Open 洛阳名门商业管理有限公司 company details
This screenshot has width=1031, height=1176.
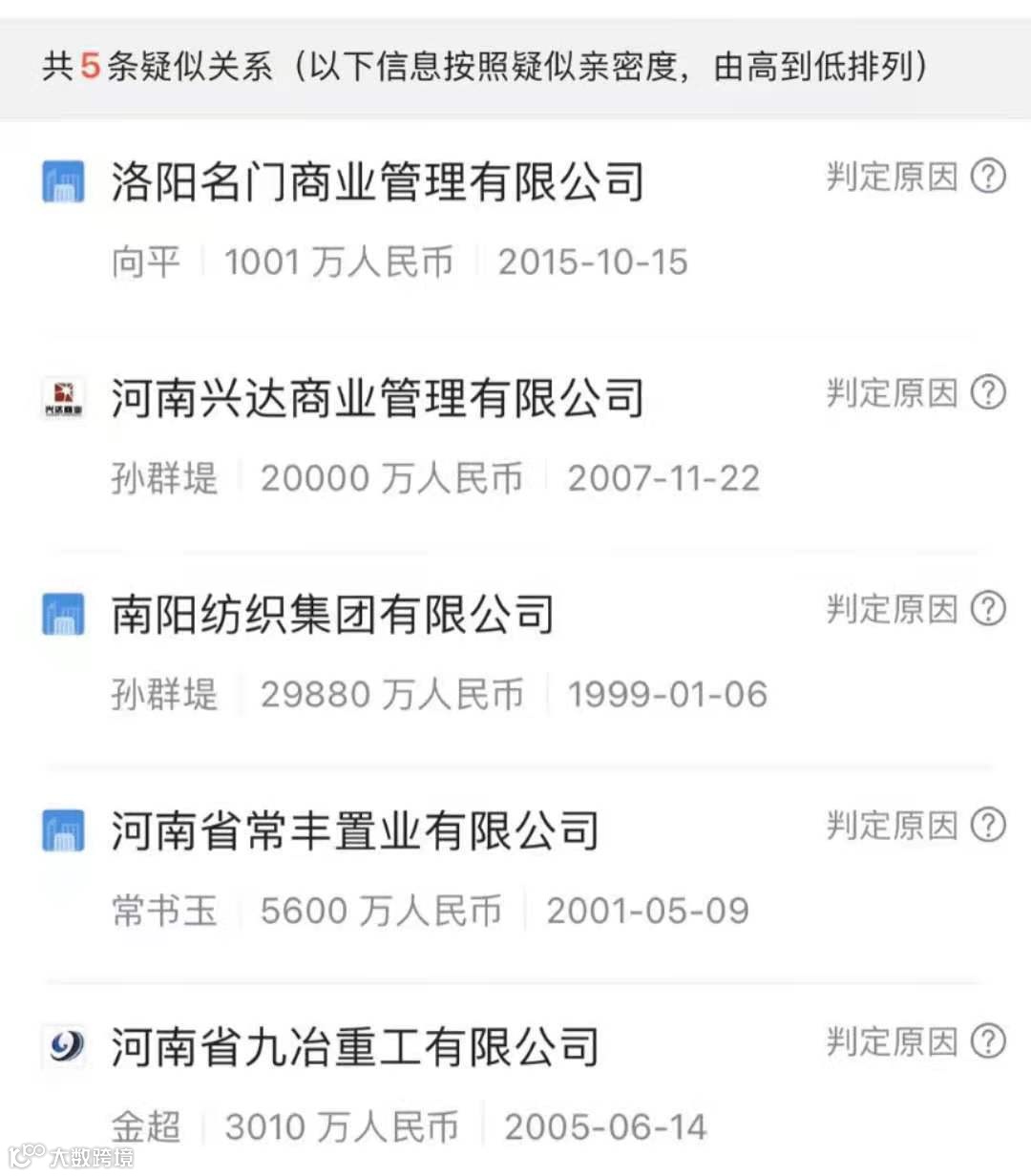(x=377, y=181)
